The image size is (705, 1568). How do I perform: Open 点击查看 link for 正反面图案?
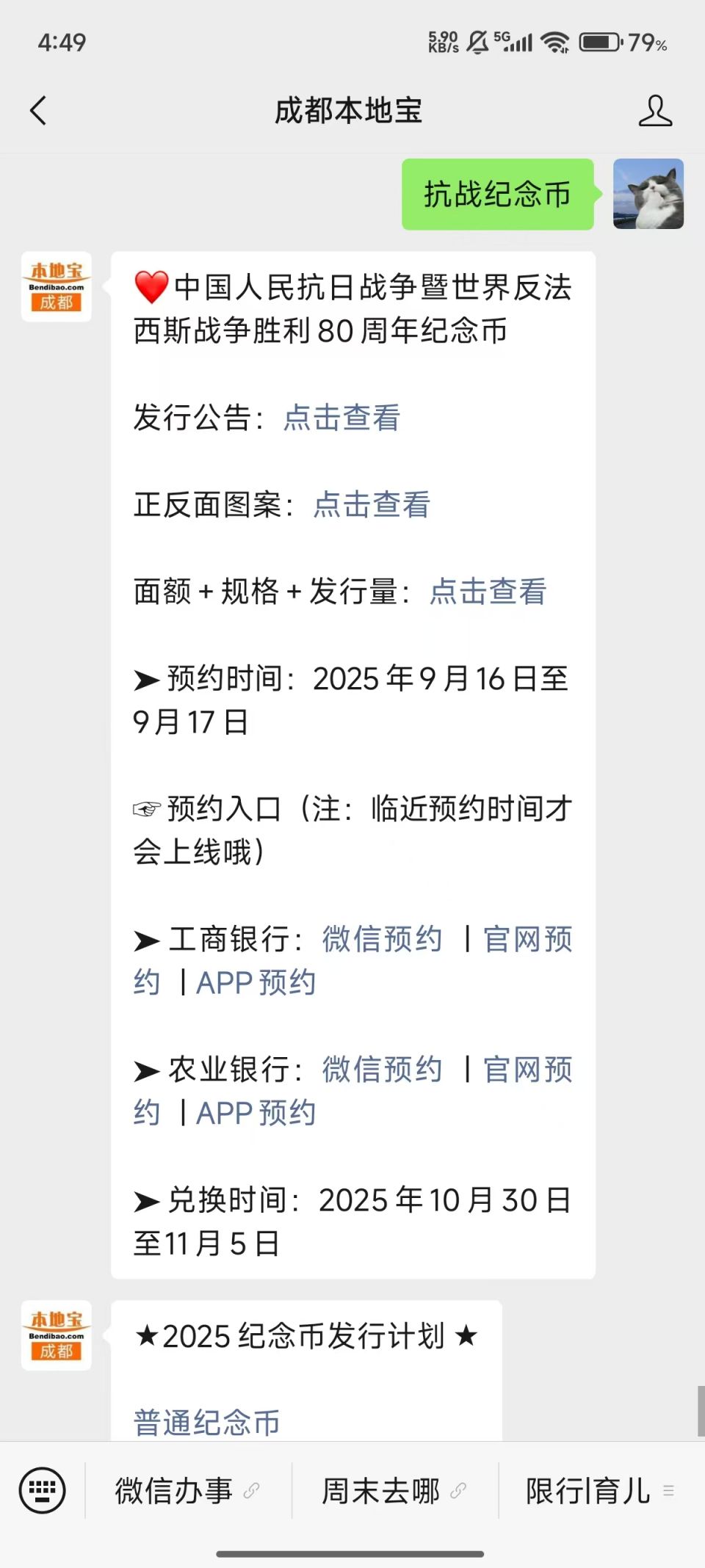372,505
